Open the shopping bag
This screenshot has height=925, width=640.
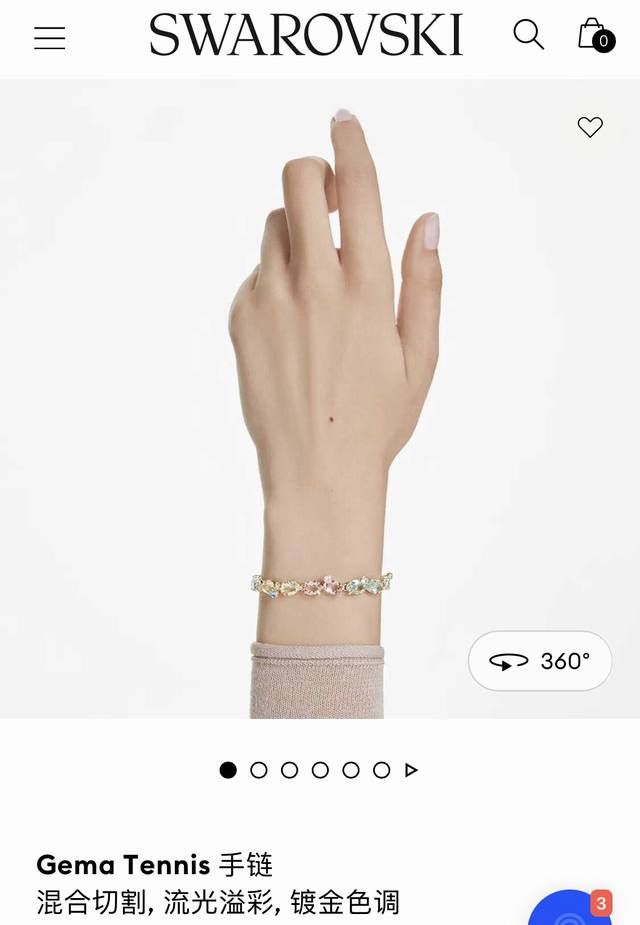(594, 35)
